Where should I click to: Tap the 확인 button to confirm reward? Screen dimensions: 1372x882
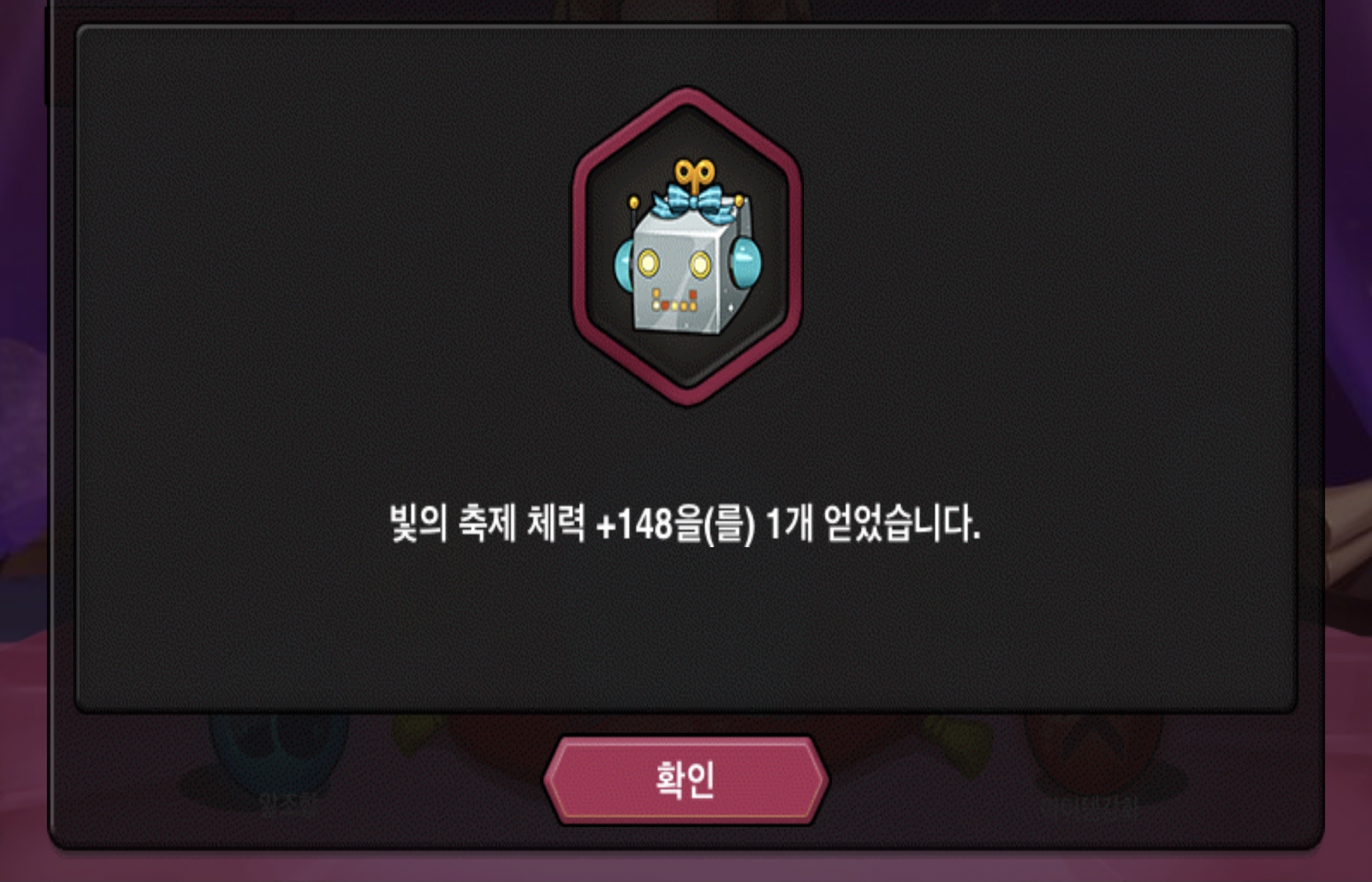(x=685, y=780)
